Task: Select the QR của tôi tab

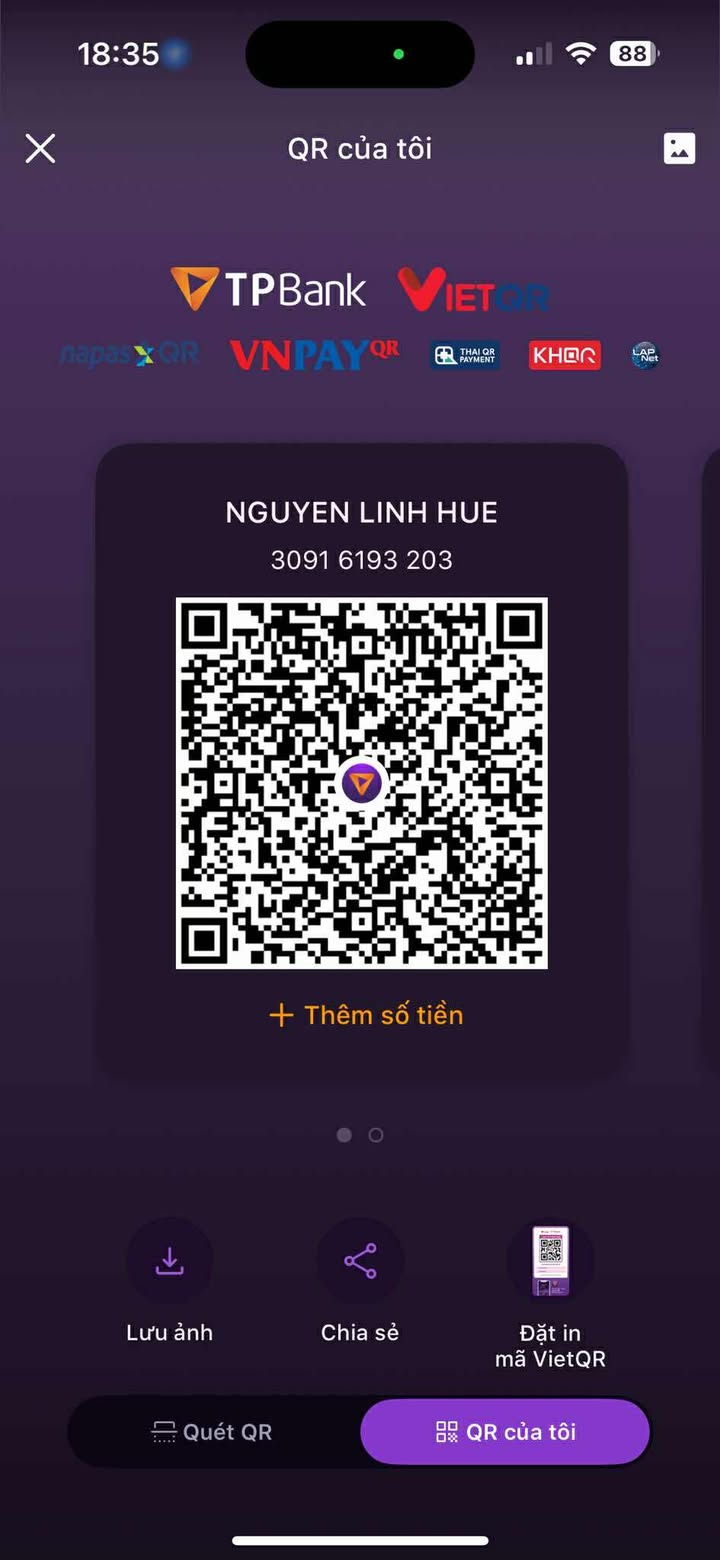Action: [x=506, y=1432]
